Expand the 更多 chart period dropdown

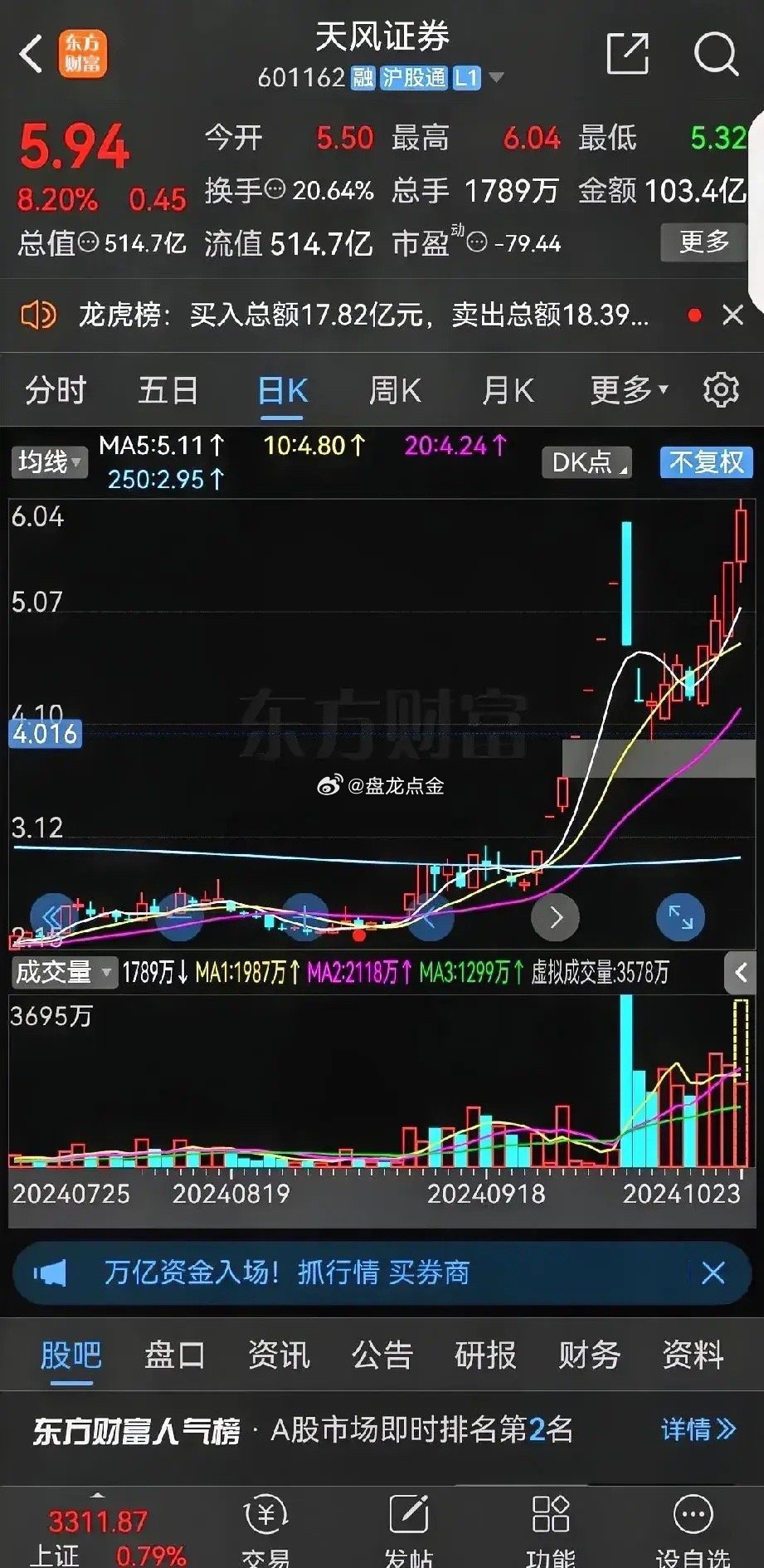(628, 389)
